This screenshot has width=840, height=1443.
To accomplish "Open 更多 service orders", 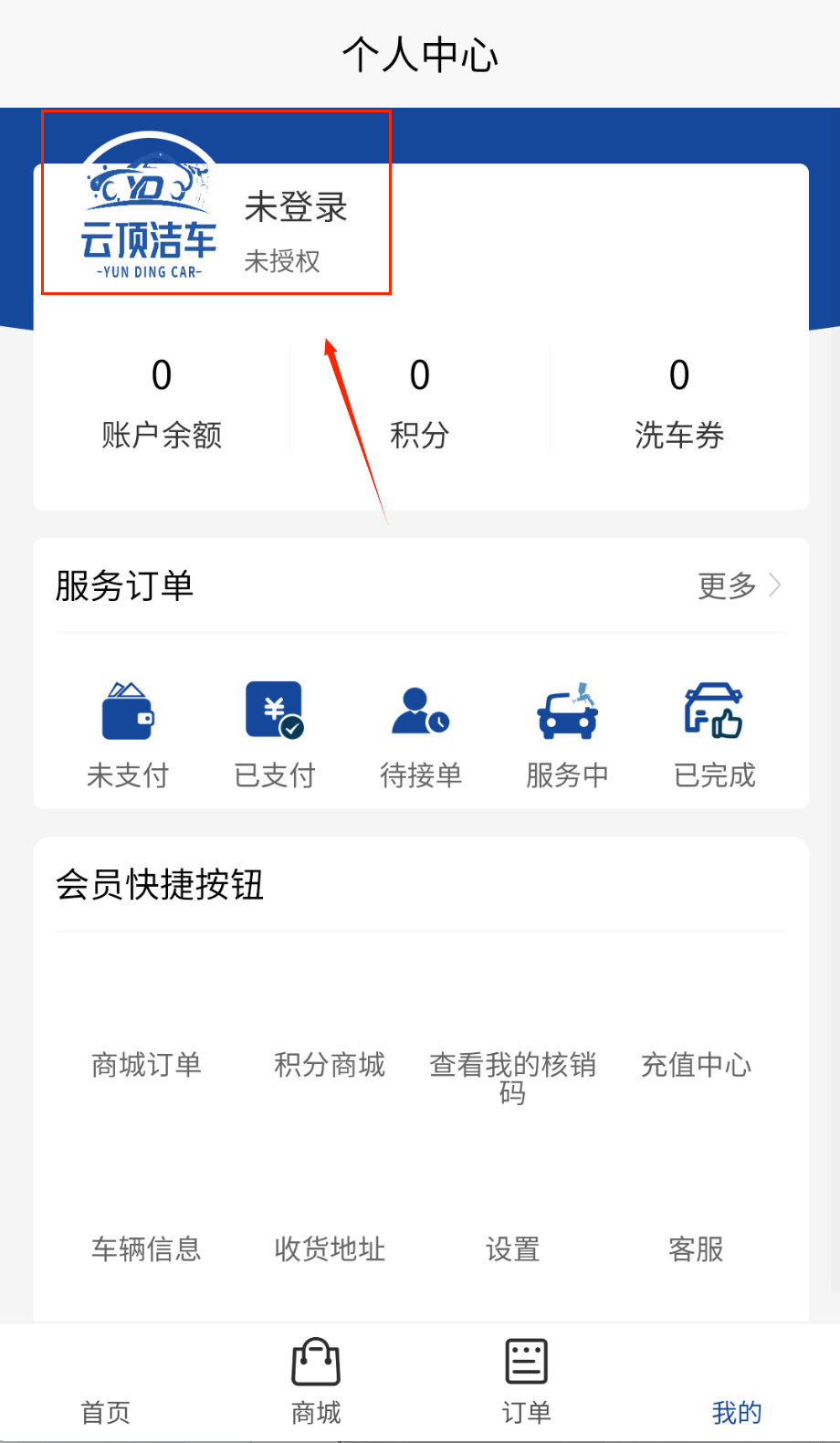I will pyautogui.click(x=739, y=585).
